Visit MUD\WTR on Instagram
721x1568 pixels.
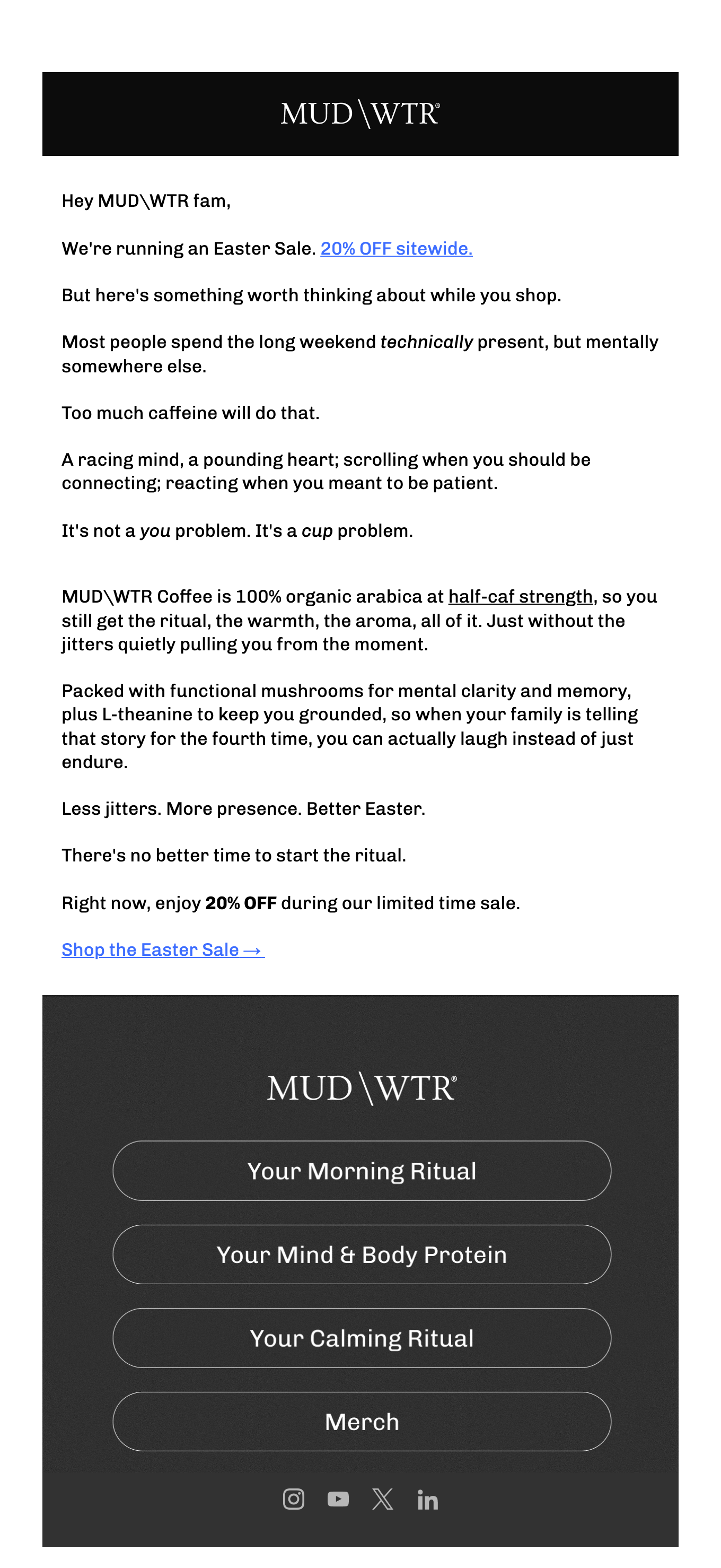(x=293, y=1499)
